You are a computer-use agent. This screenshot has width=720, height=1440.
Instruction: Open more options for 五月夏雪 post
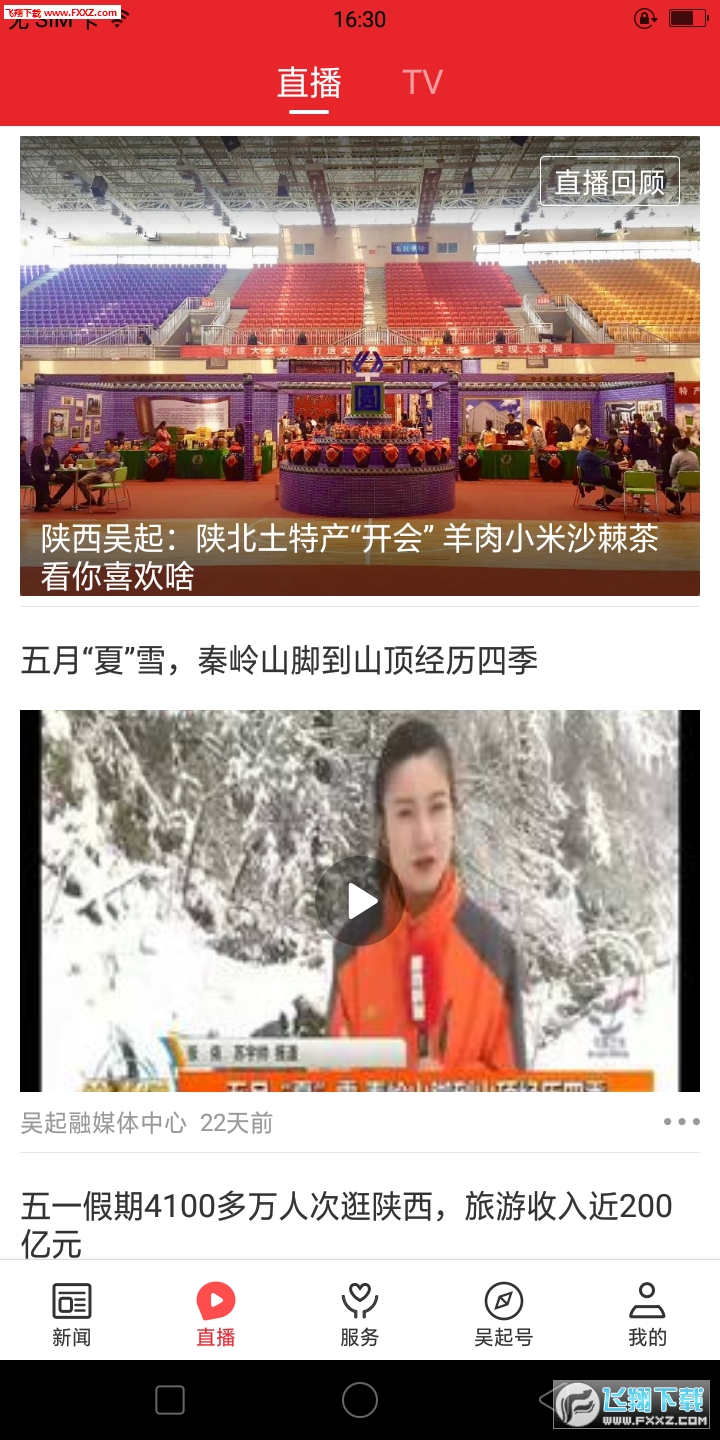pyautogui.click(x=681, y=1122)
